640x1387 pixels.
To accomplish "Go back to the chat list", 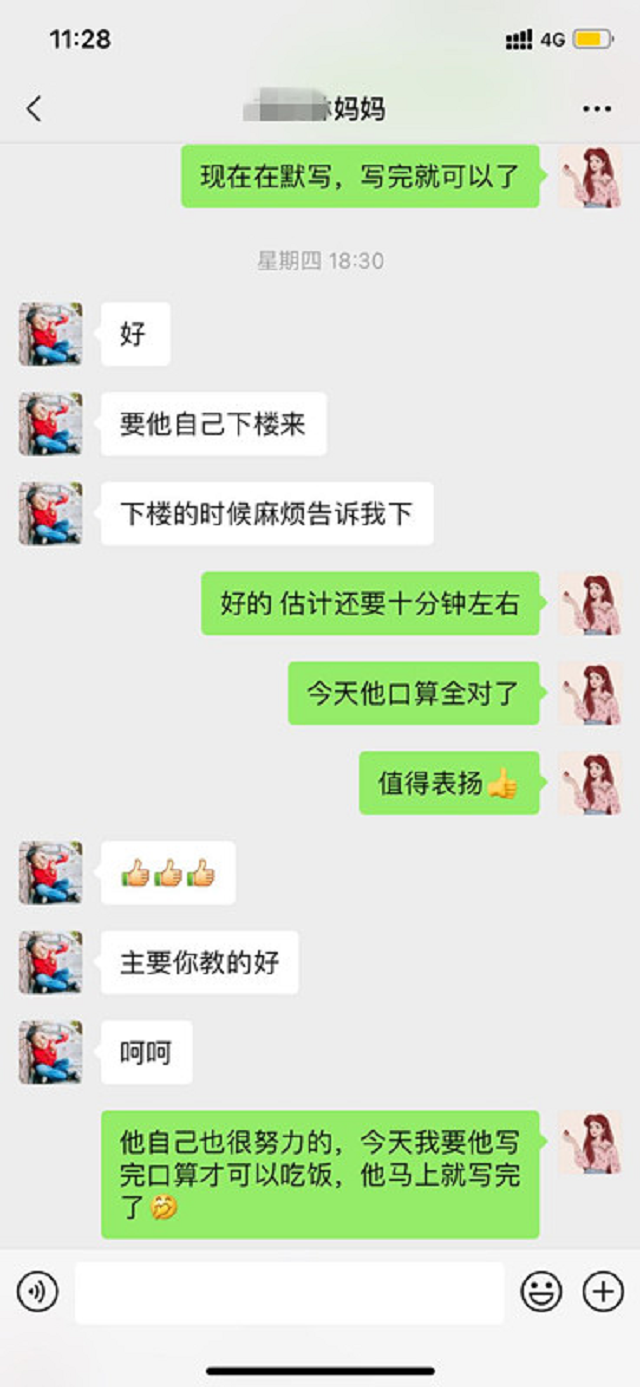I will click(34, 109).
